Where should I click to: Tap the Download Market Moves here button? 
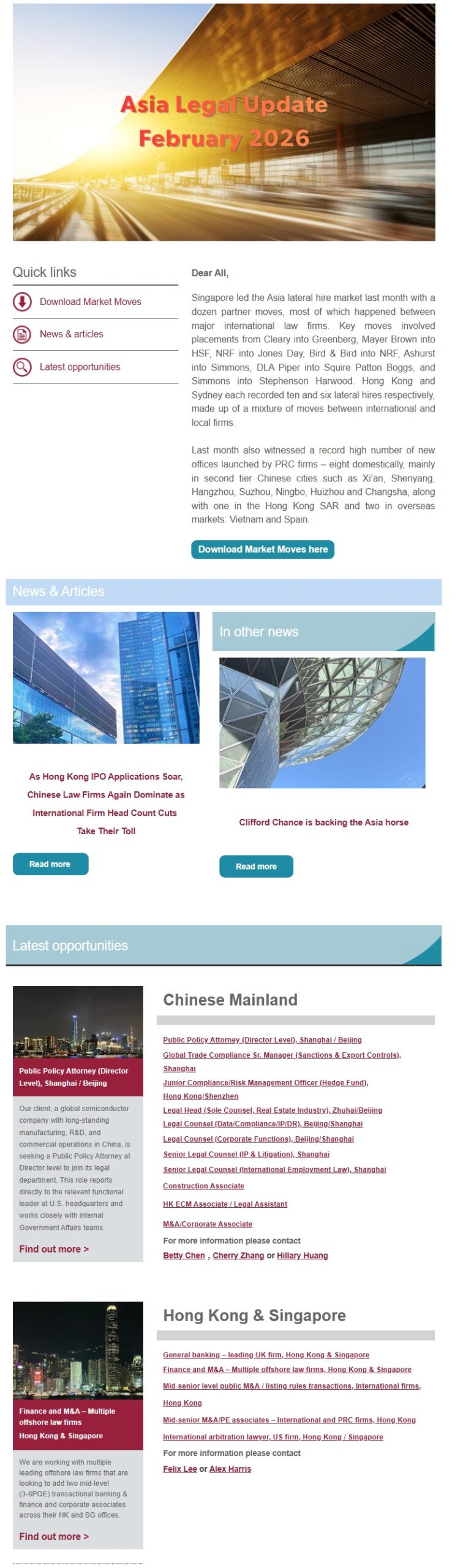[262, 549]
